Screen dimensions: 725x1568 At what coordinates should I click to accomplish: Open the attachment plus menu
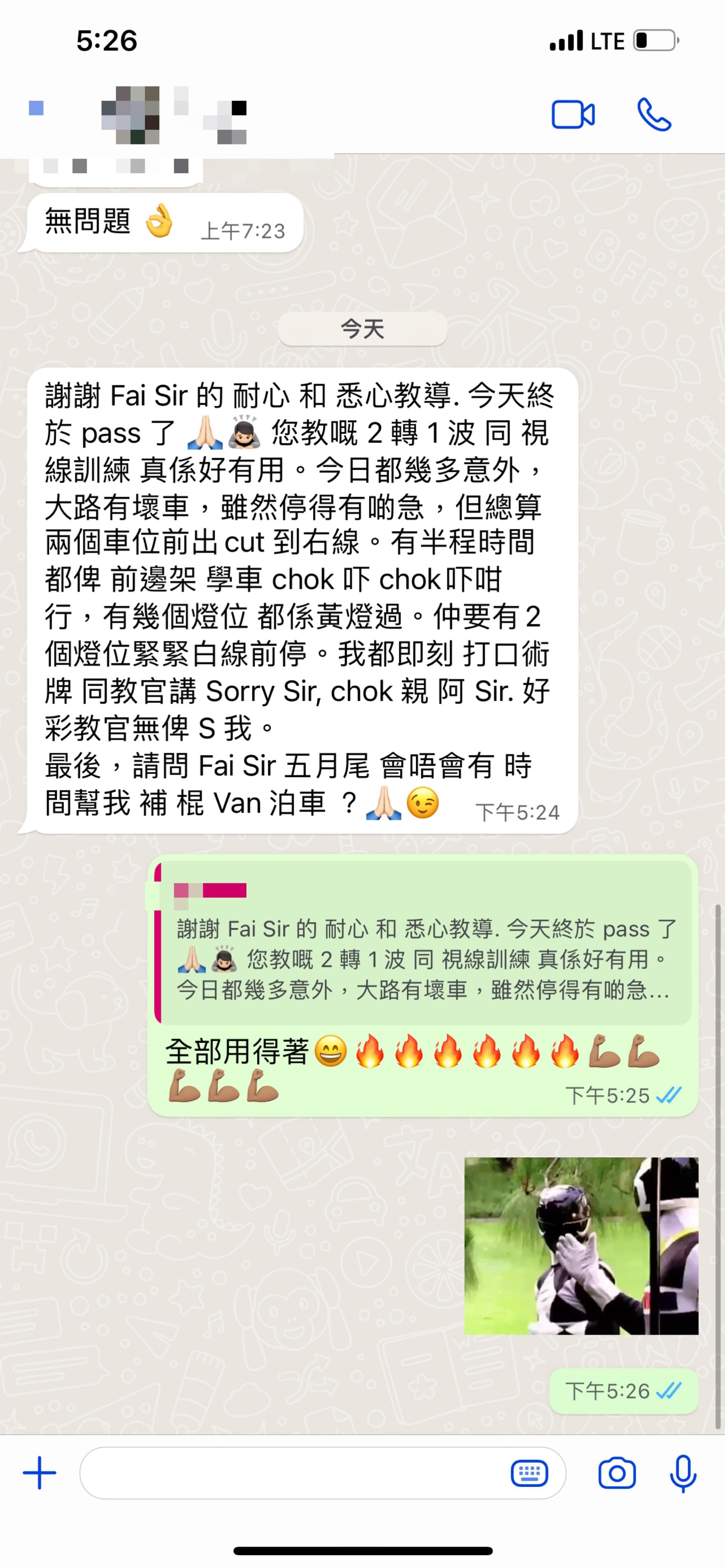[40, 1473]
